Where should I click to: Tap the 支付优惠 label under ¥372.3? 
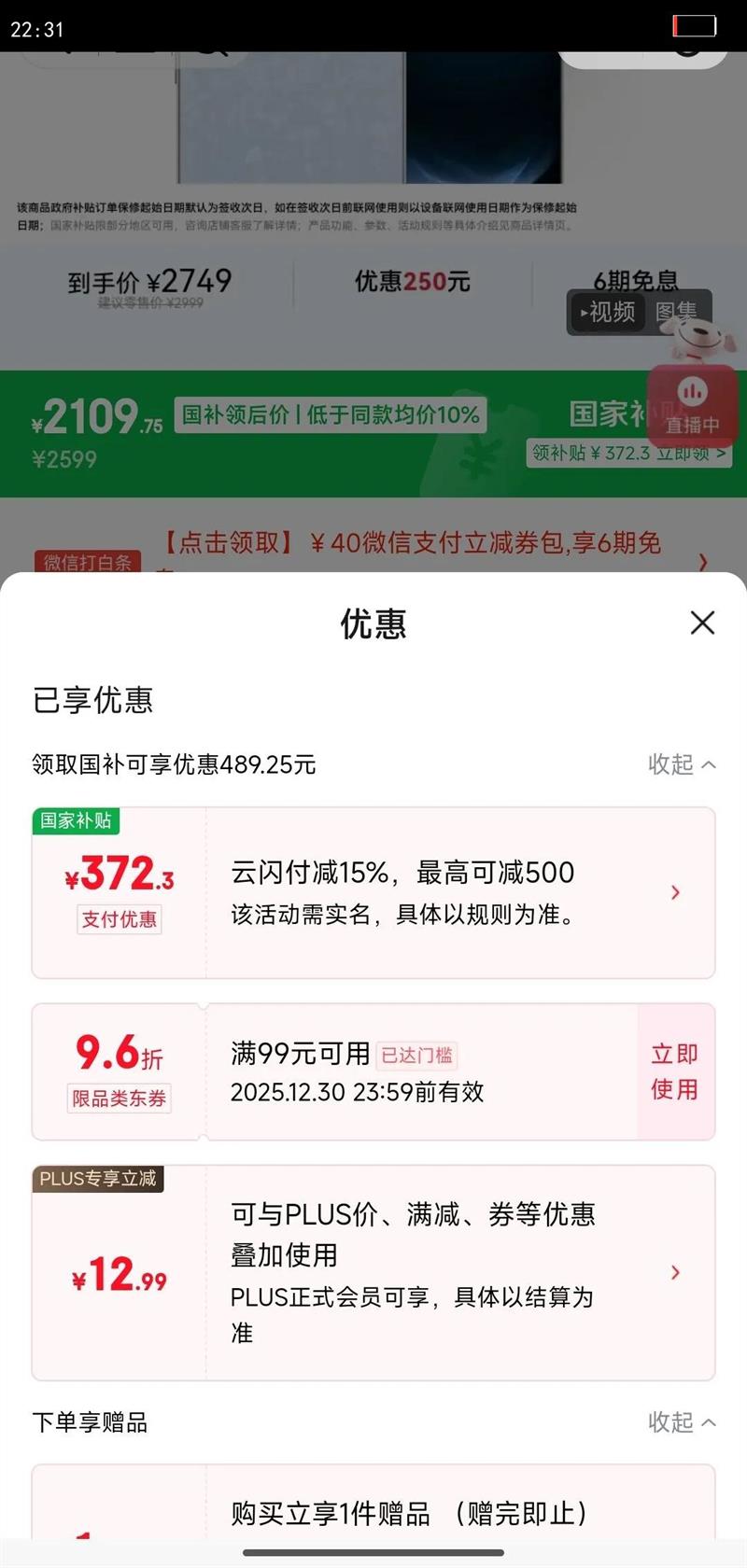119,920
